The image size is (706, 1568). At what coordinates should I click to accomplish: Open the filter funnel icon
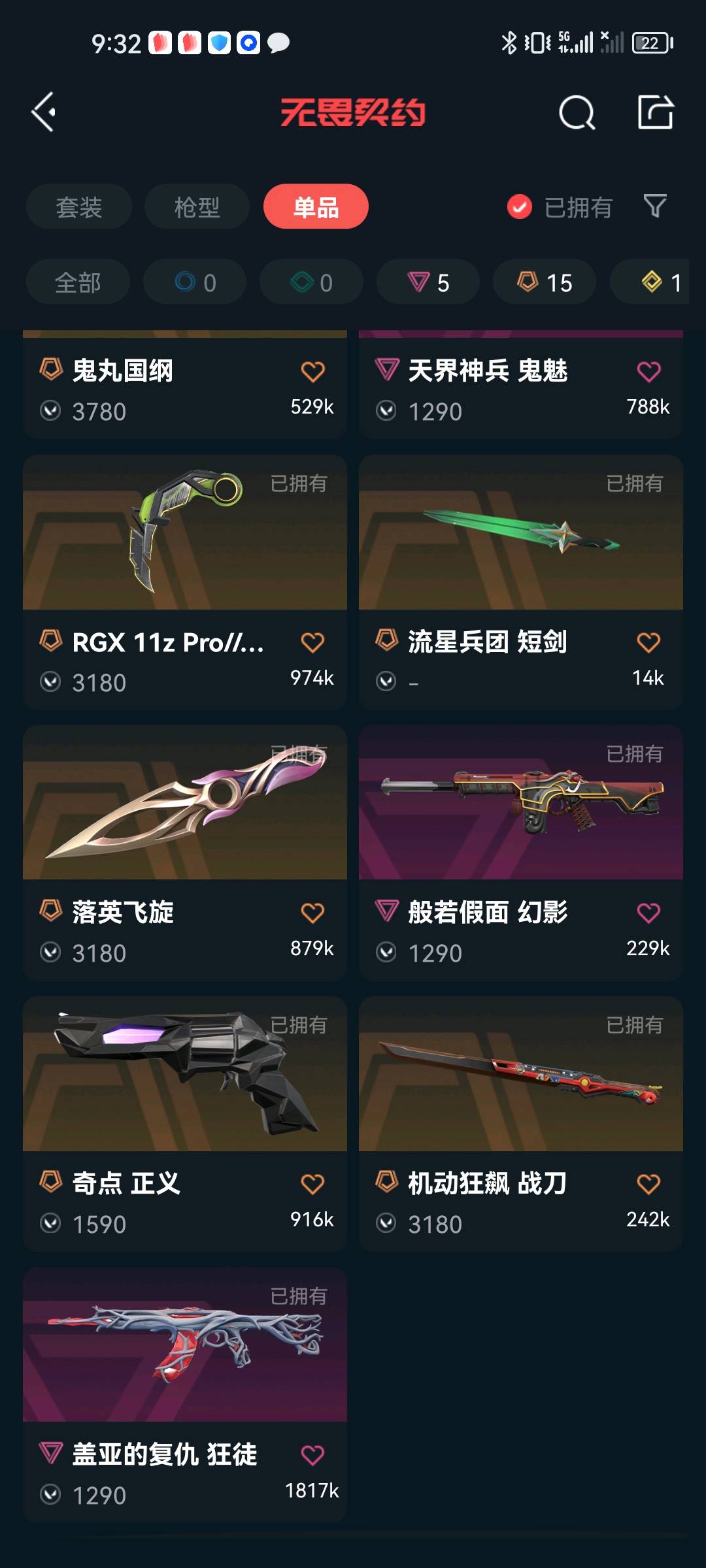(655, 206)
